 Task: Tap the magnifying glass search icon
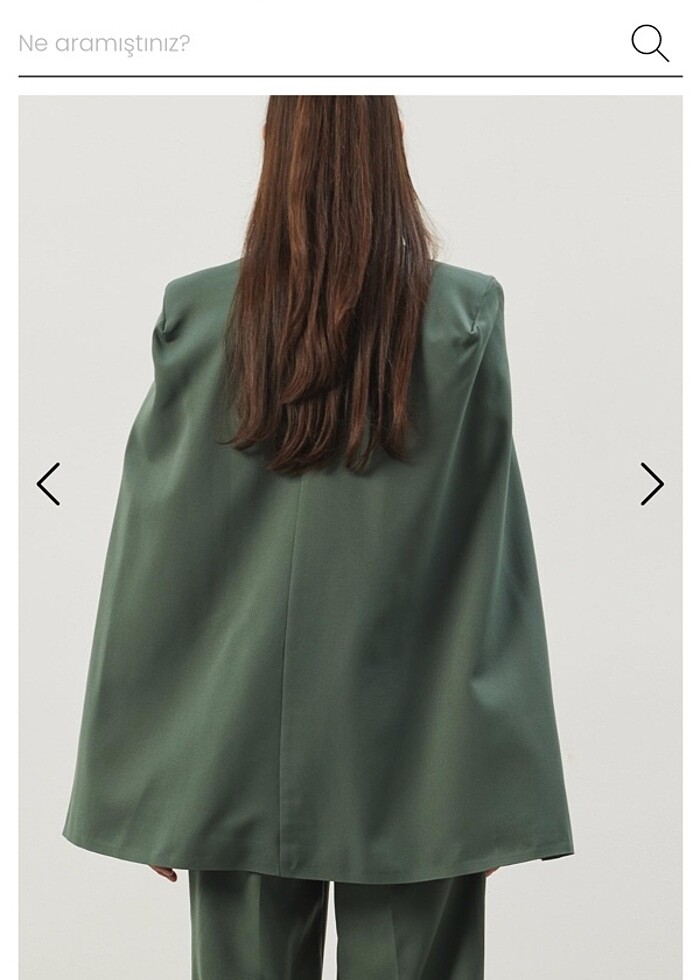click(650, 43)
